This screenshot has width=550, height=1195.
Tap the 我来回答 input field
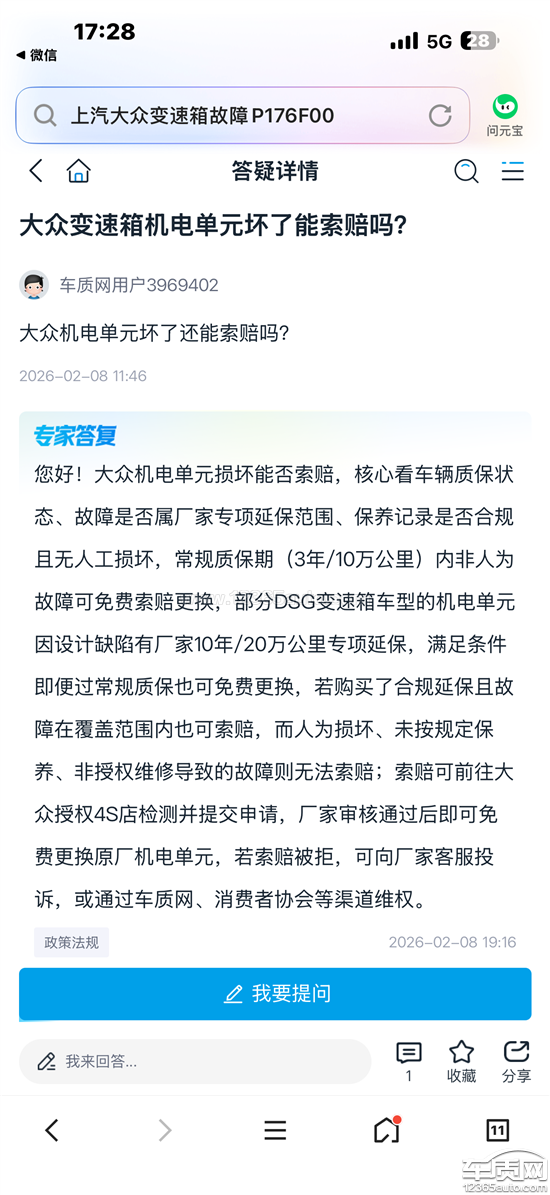[195, 1061]
